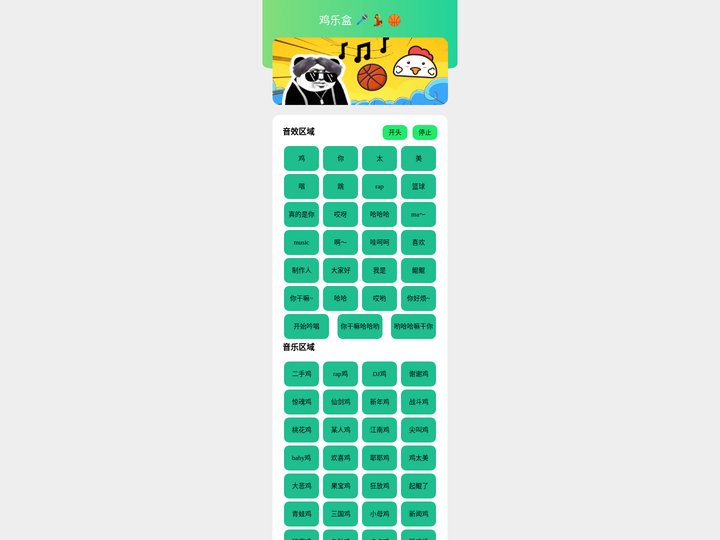Play the 鸡太美 music track
The image size is (720, 540).
pyautogui.click(x=418, y=458)
